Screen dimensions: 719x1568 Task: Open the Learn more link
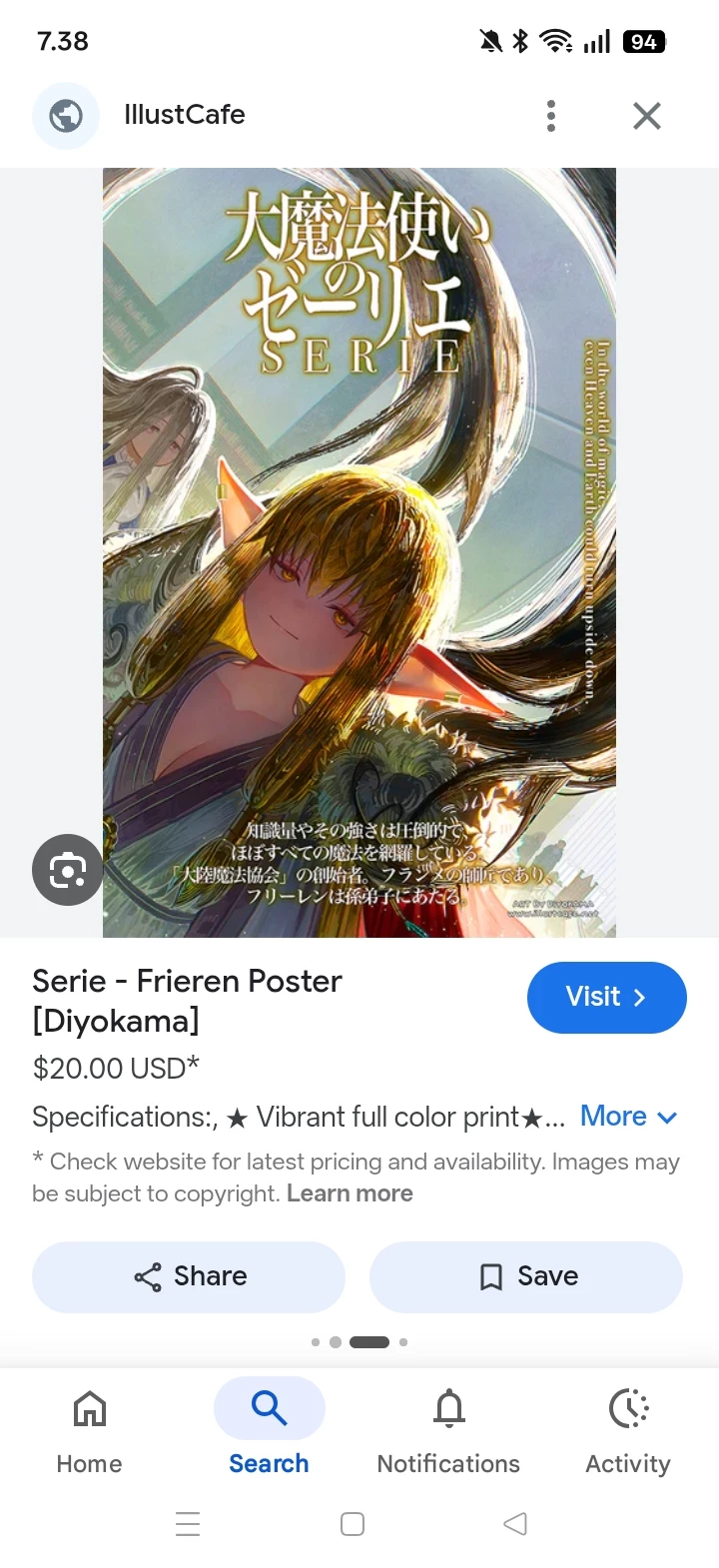pos(350,1193)
